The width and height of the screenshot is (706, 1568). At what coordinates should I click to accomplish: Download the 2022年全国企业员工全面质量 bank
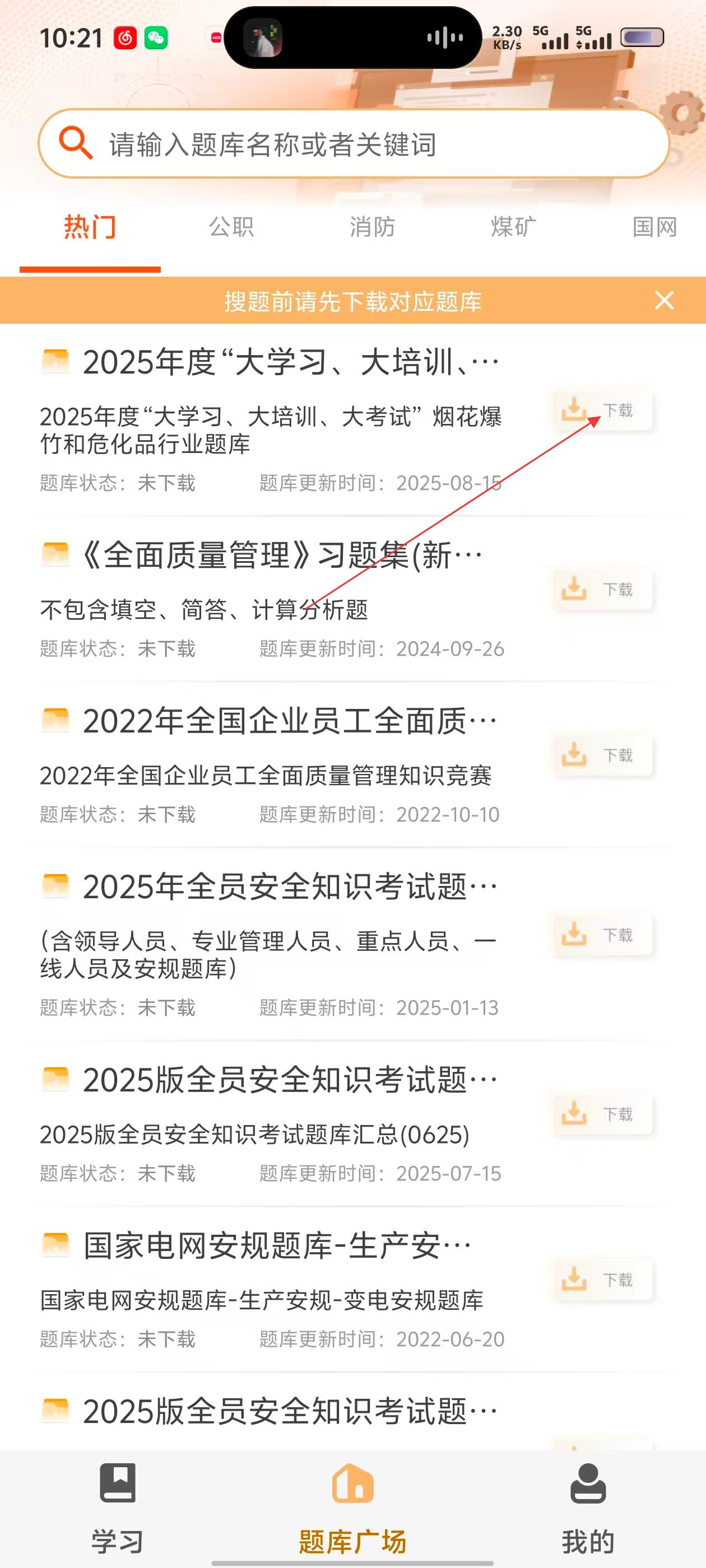coord(602,755)
